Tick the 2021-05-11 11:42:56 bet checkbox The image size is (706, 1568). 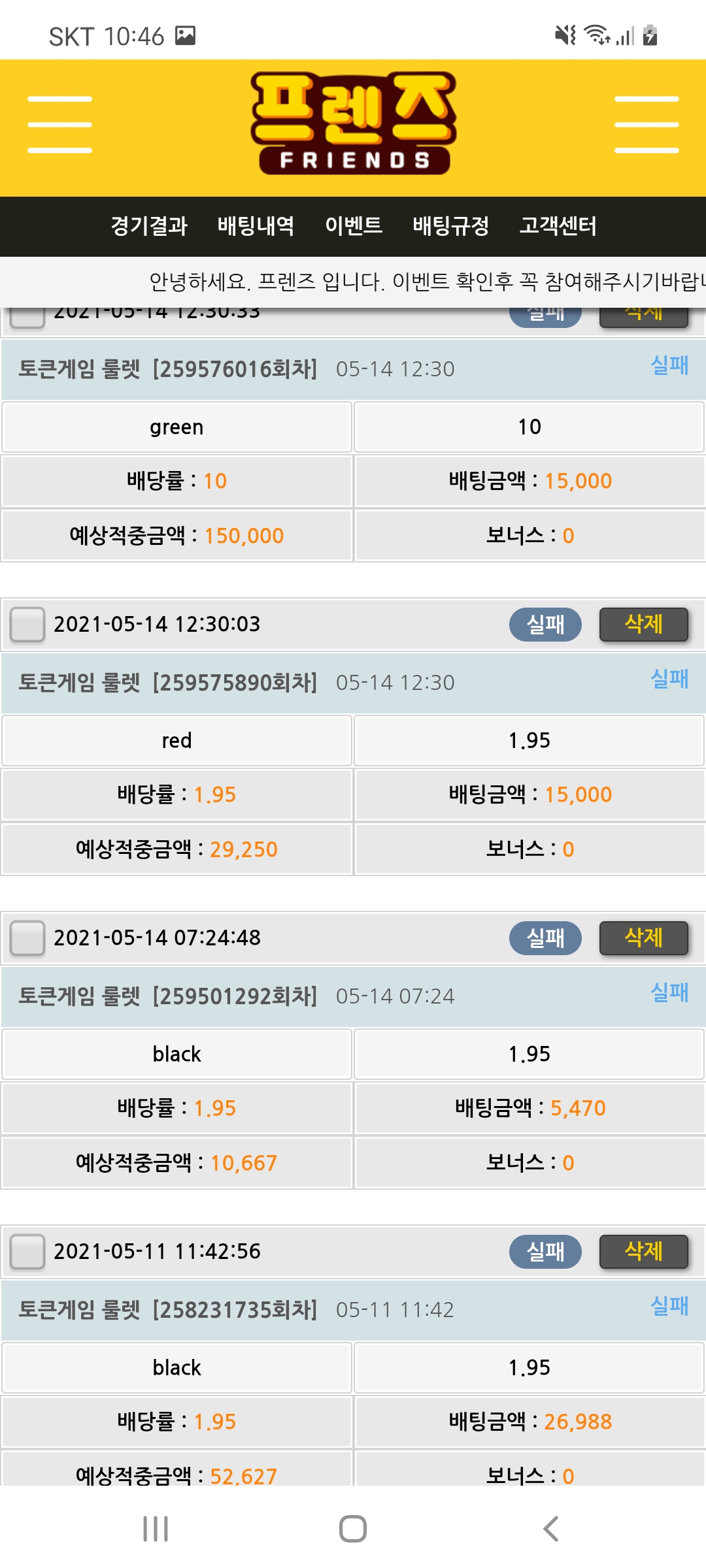click(27, 1252)
